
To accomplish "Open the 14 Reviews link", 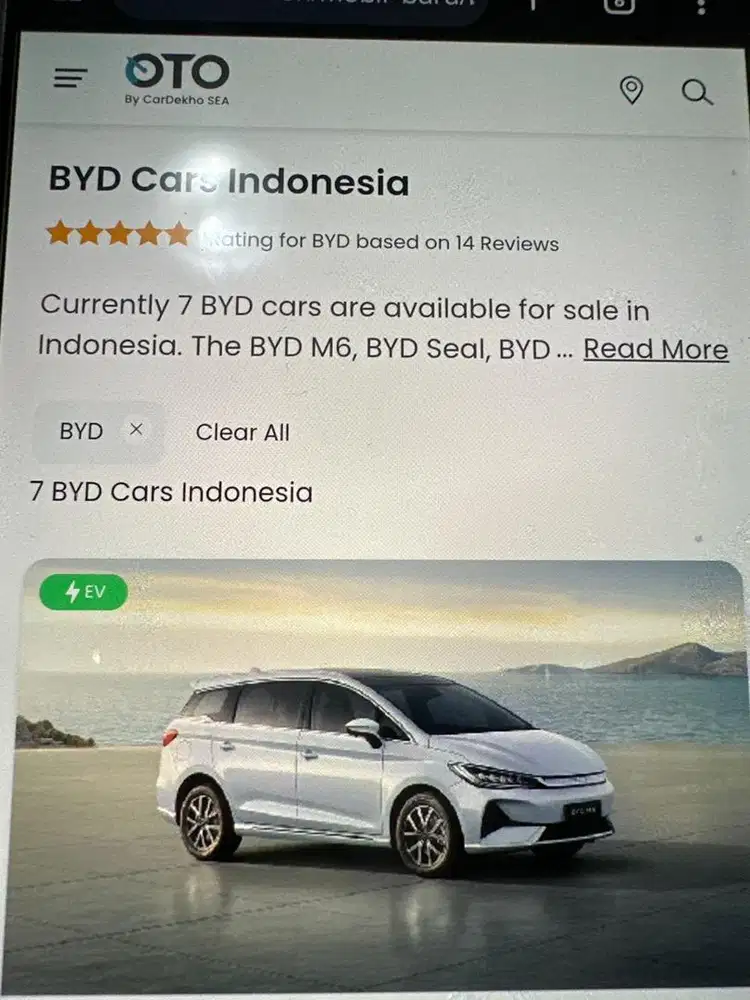I will click(x=507, y=242).
